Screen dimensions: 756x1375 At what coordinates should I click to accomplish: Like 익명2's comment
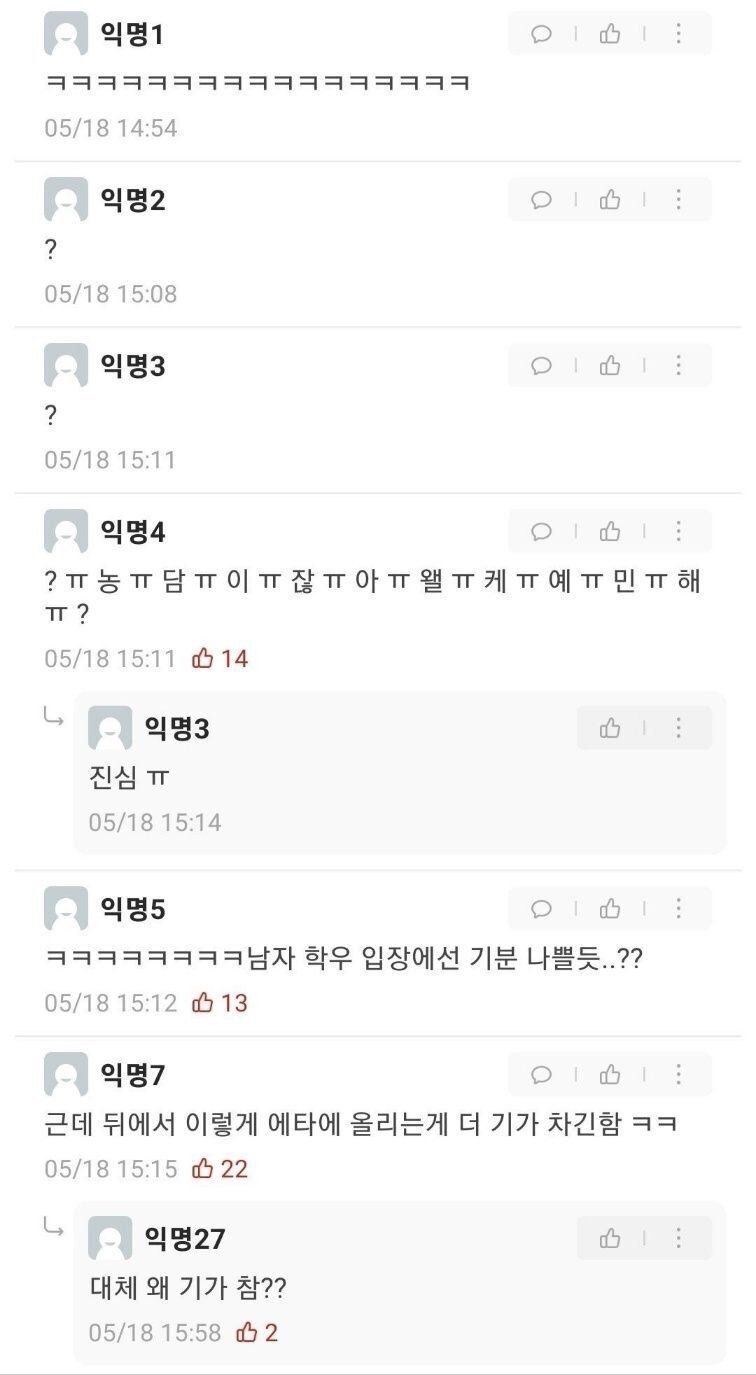[610, 200]
